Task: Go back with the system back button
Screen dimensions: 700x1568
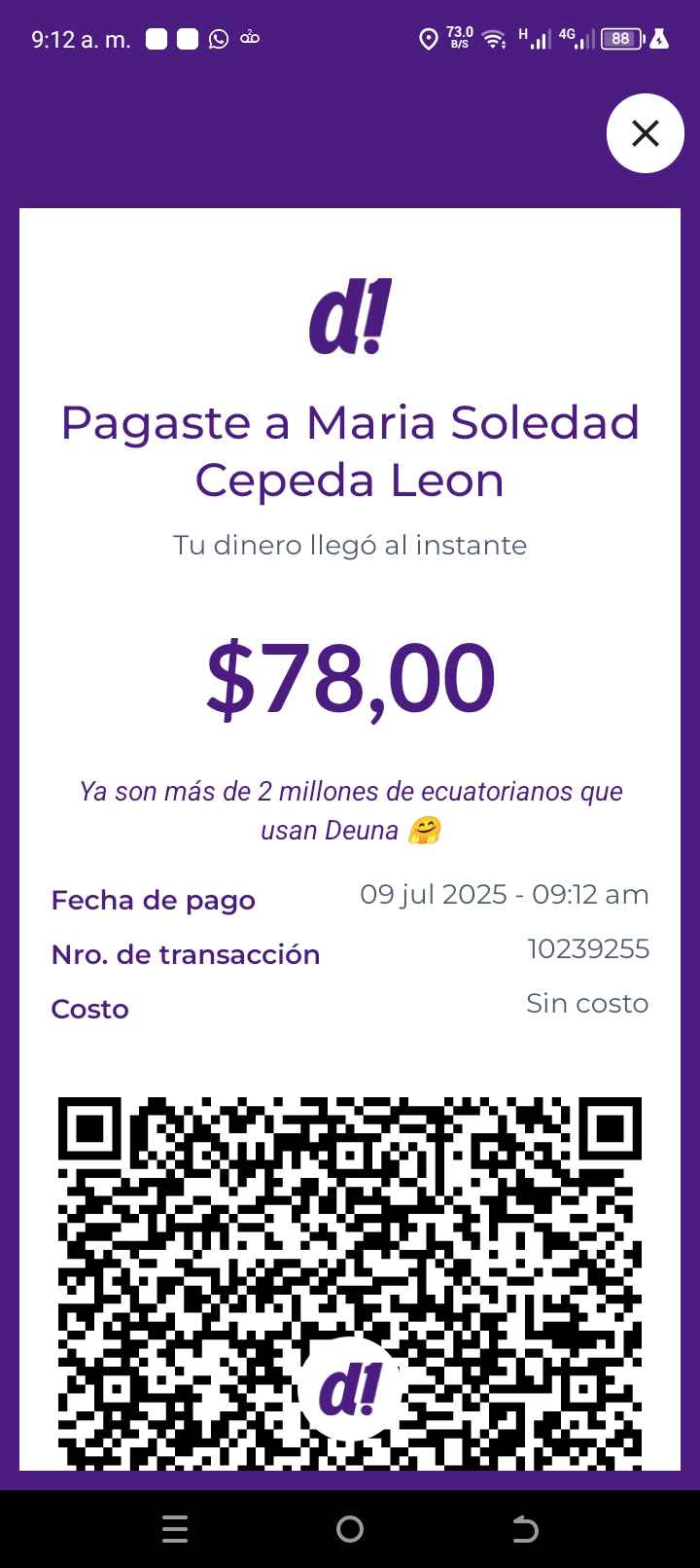Action: (x=525, y=1529)
